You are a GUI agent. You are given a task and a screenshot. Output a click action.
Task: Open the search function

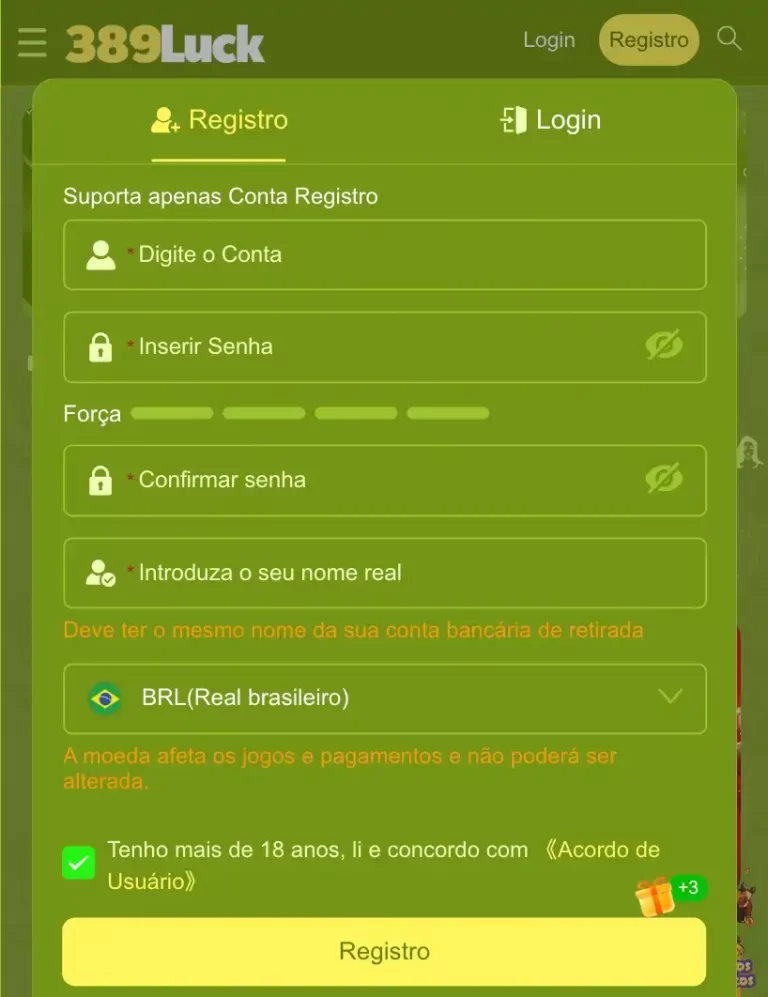[x=729, y=40]
